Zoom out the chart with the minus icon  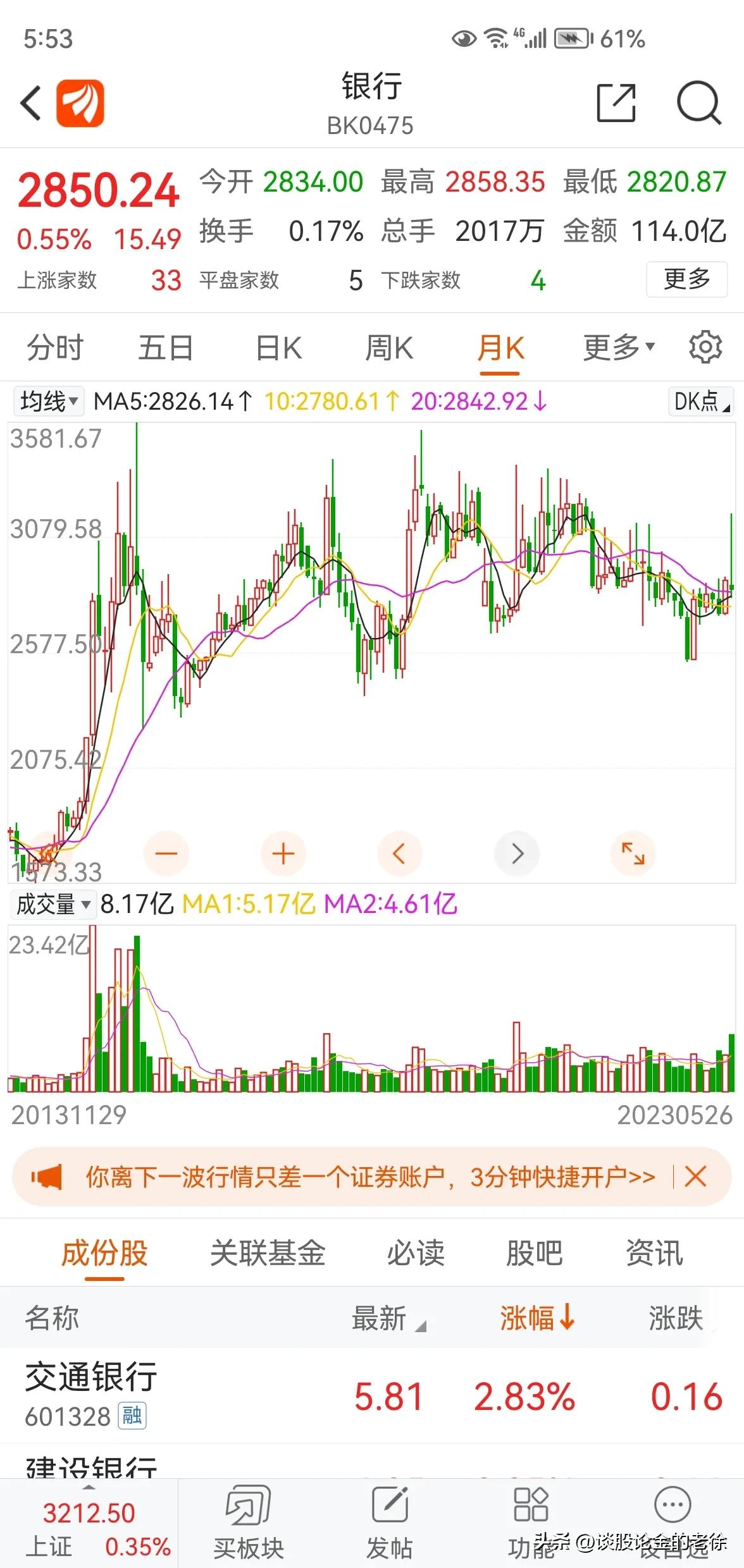(x=166, y=853)
